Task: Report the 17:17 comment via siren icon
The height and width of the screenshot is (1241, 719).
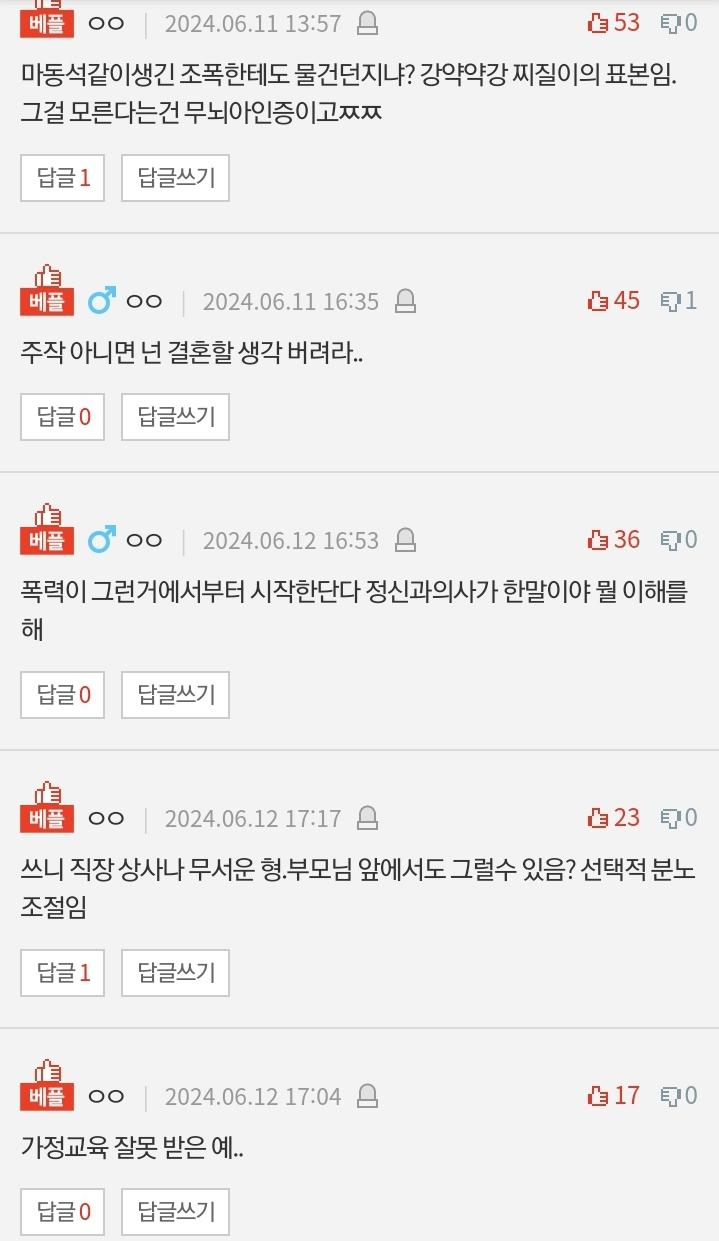Action: [368, 818]
